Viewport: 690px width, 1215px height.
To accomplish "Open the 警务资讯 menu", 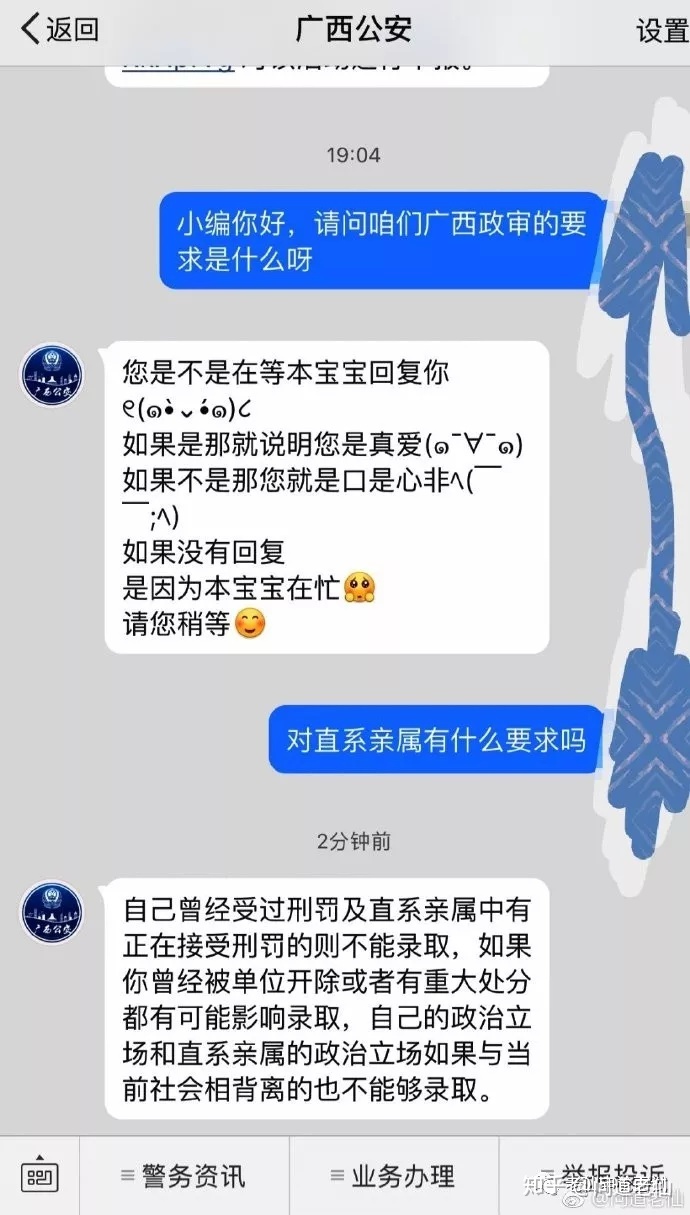I will [184, 1176].
